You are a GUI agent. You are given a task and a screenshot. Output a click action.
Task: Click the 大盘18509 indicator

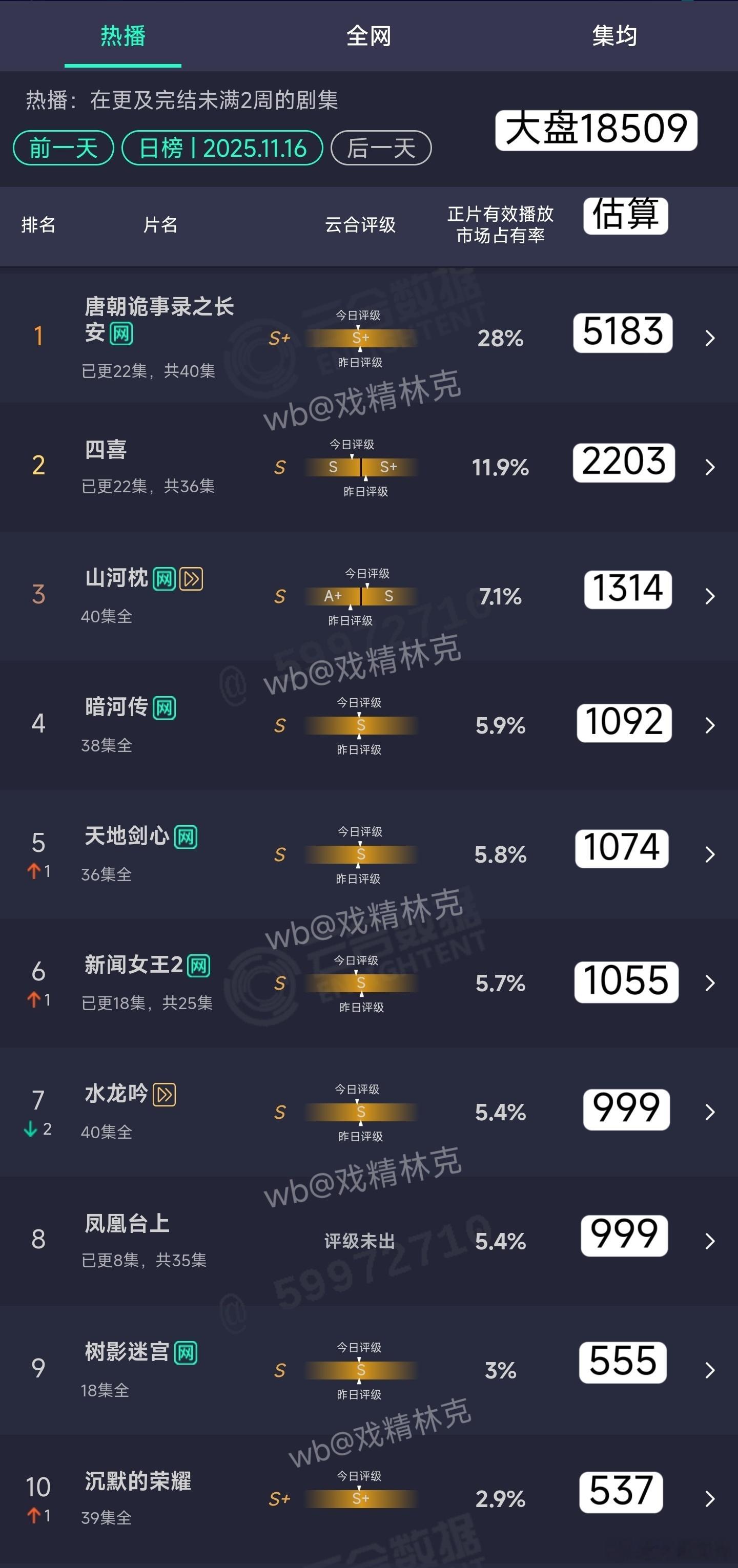(597, 131)
